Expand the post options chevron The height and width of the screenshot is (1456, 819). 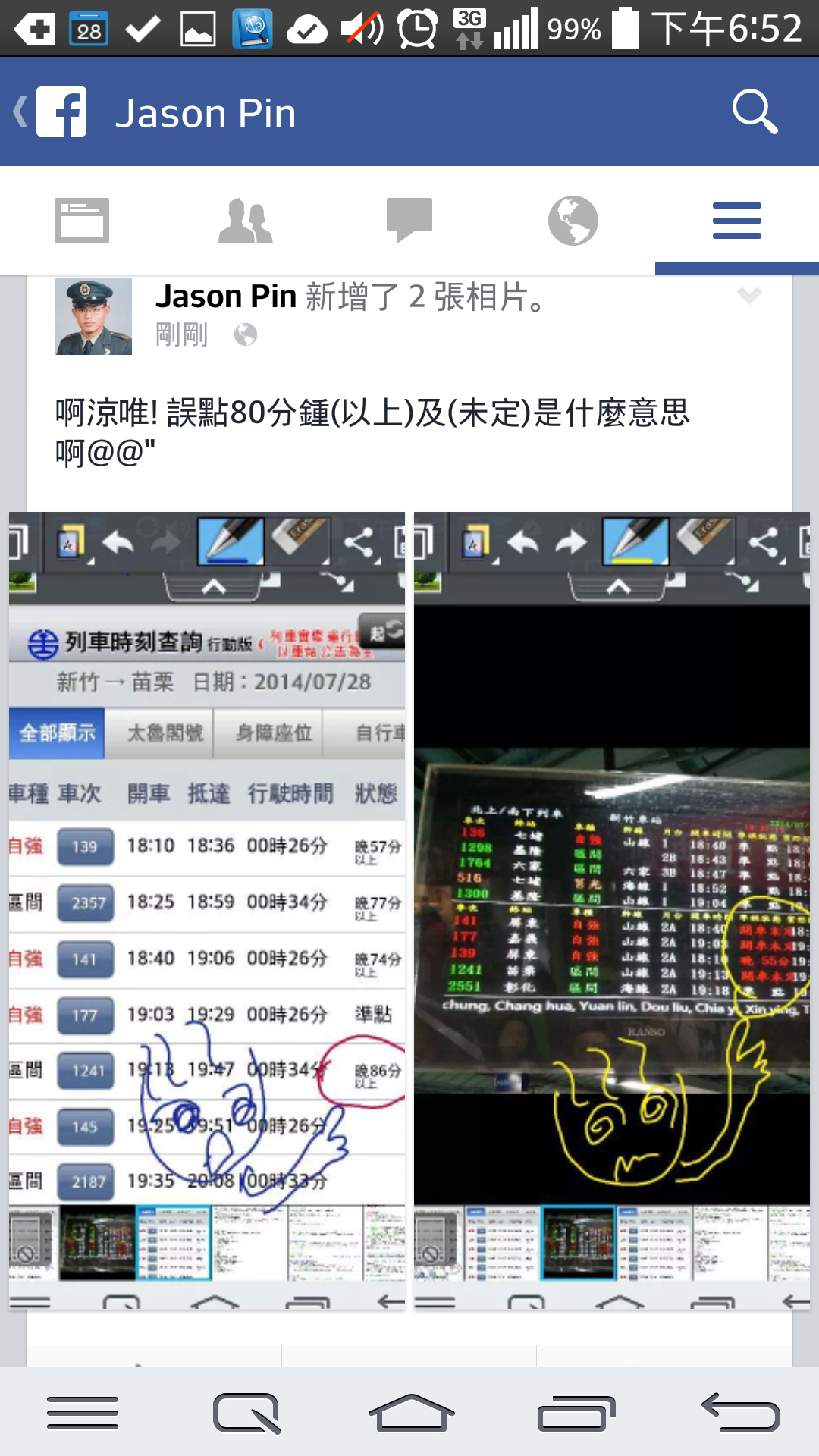pyautogui.click(x=749, y=295)
